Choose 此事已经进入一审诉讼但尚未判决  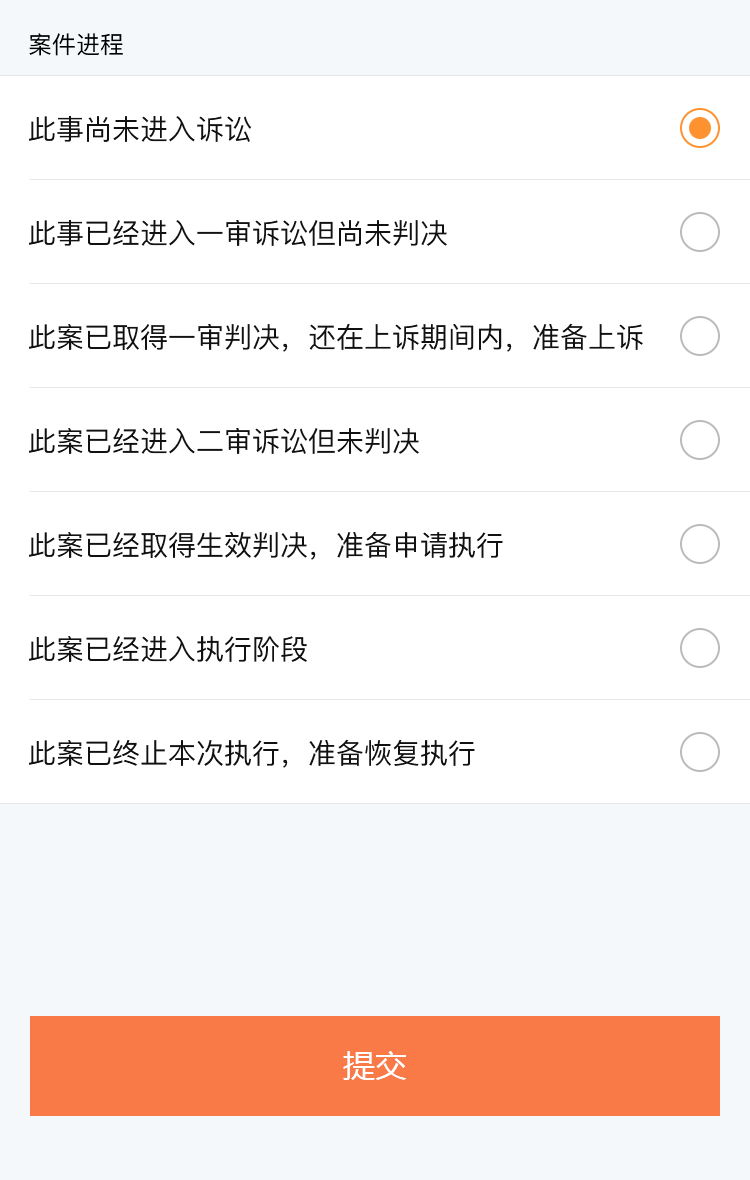(699, 232)
